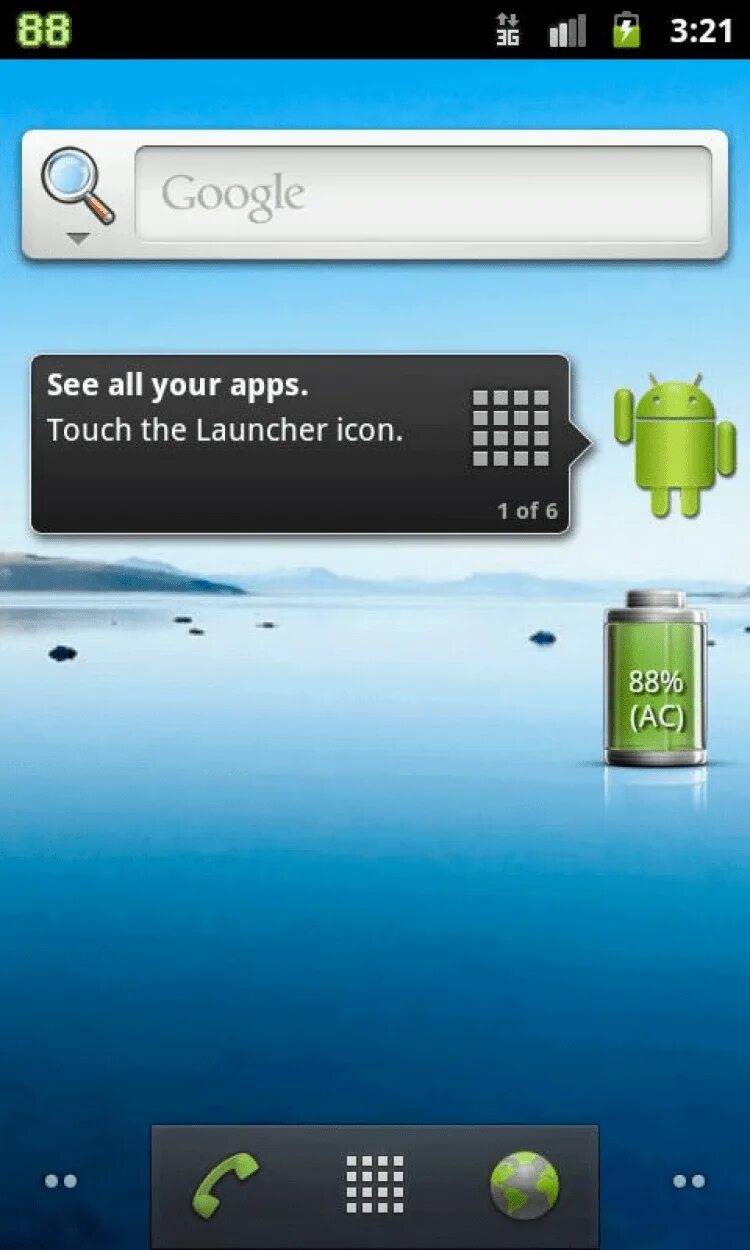
Task: Open the search source magnifier dropdown
Action: 78,194
